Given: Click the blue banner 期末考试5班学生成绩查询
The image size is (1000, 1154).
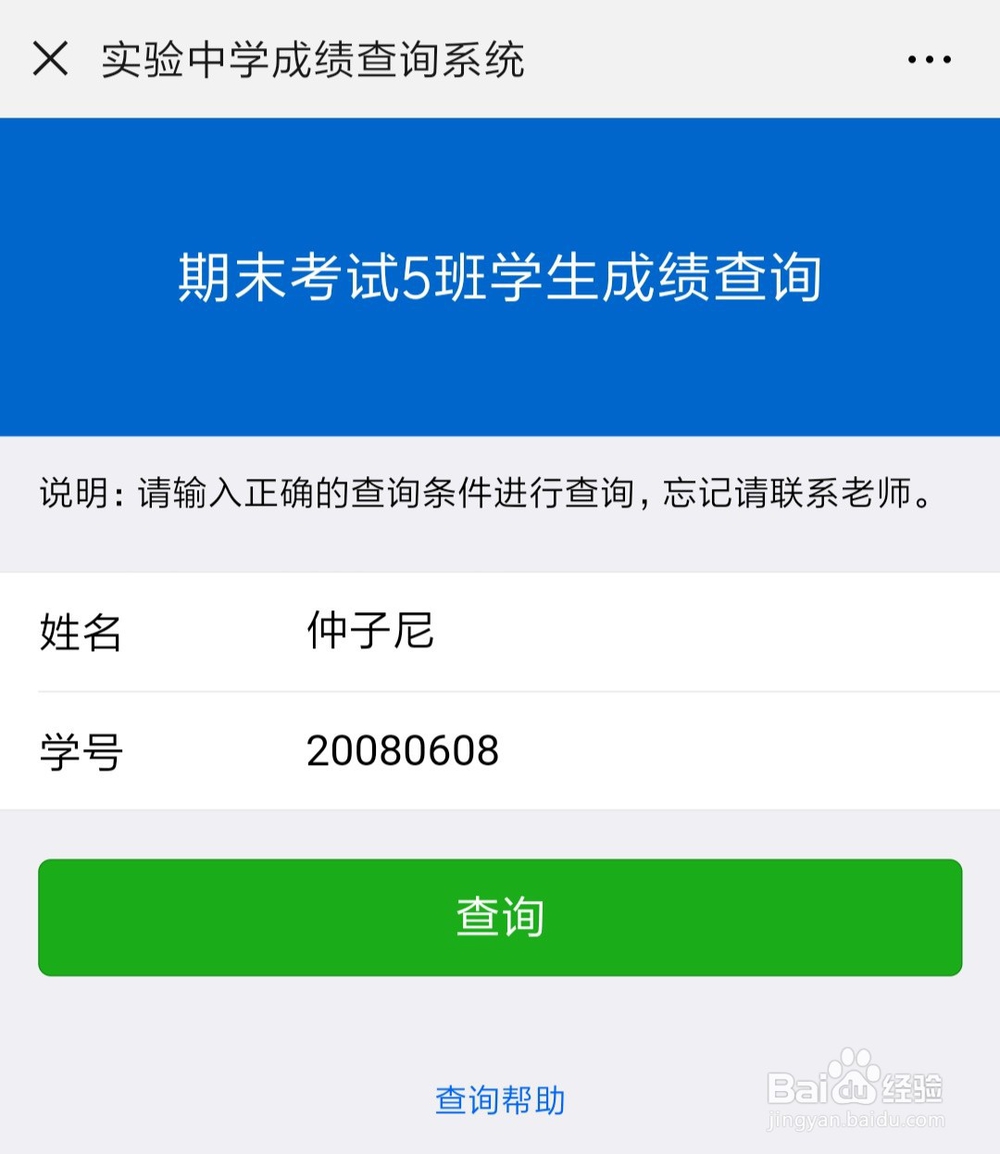Looking at the screenshot, I should (500, 278).
